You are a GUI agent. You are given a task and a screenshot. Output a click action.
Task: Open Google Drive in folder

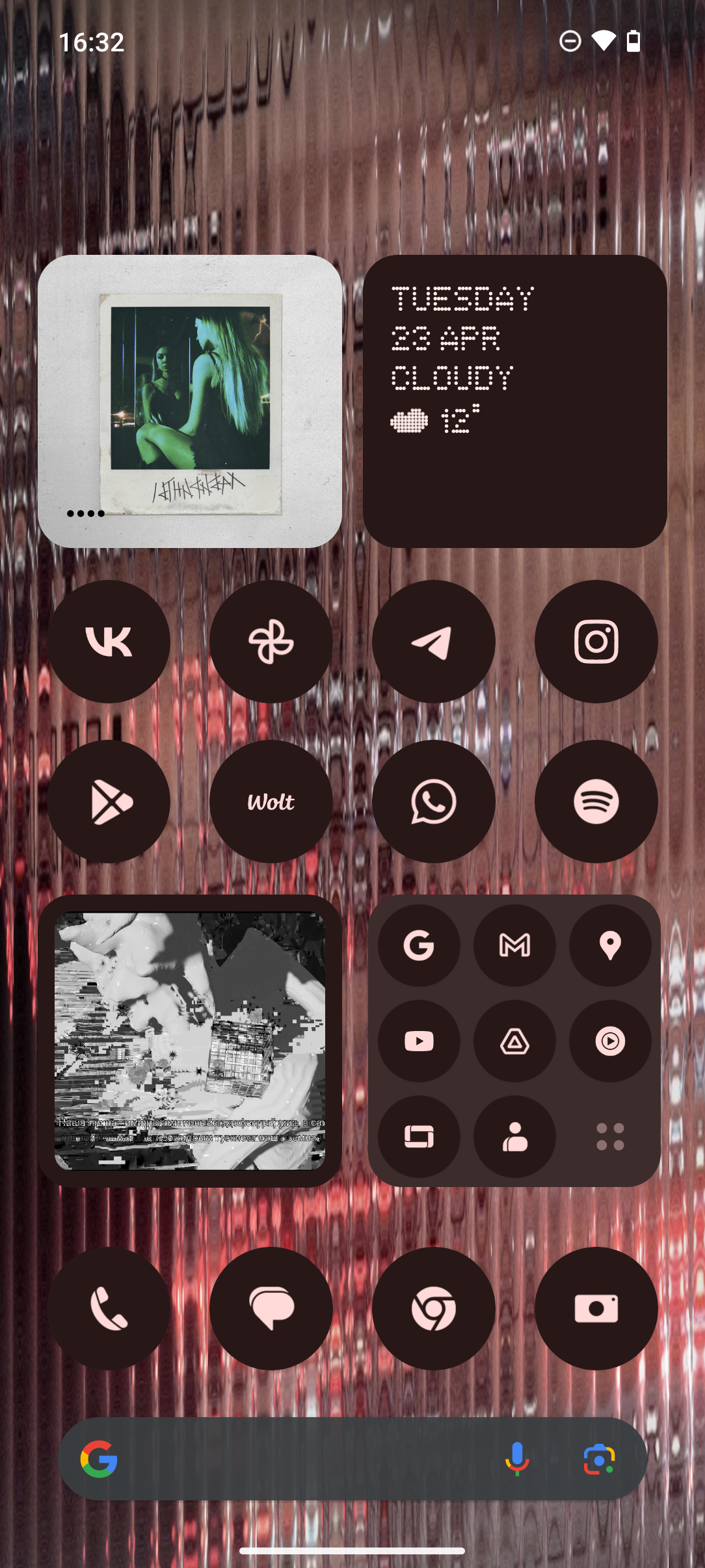(x=514, y=1041)
